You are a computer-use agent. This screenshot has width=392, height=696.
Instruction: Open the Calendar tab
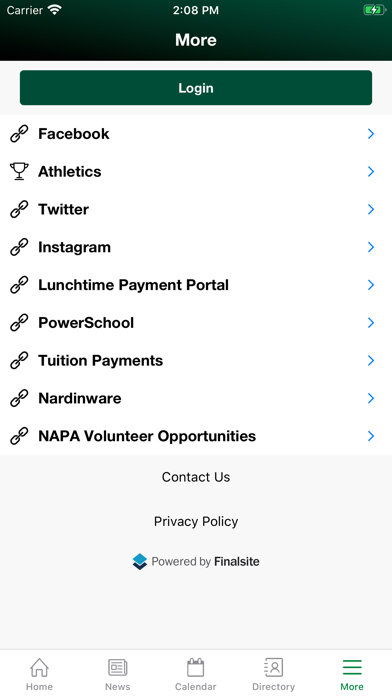coord(196,674)
